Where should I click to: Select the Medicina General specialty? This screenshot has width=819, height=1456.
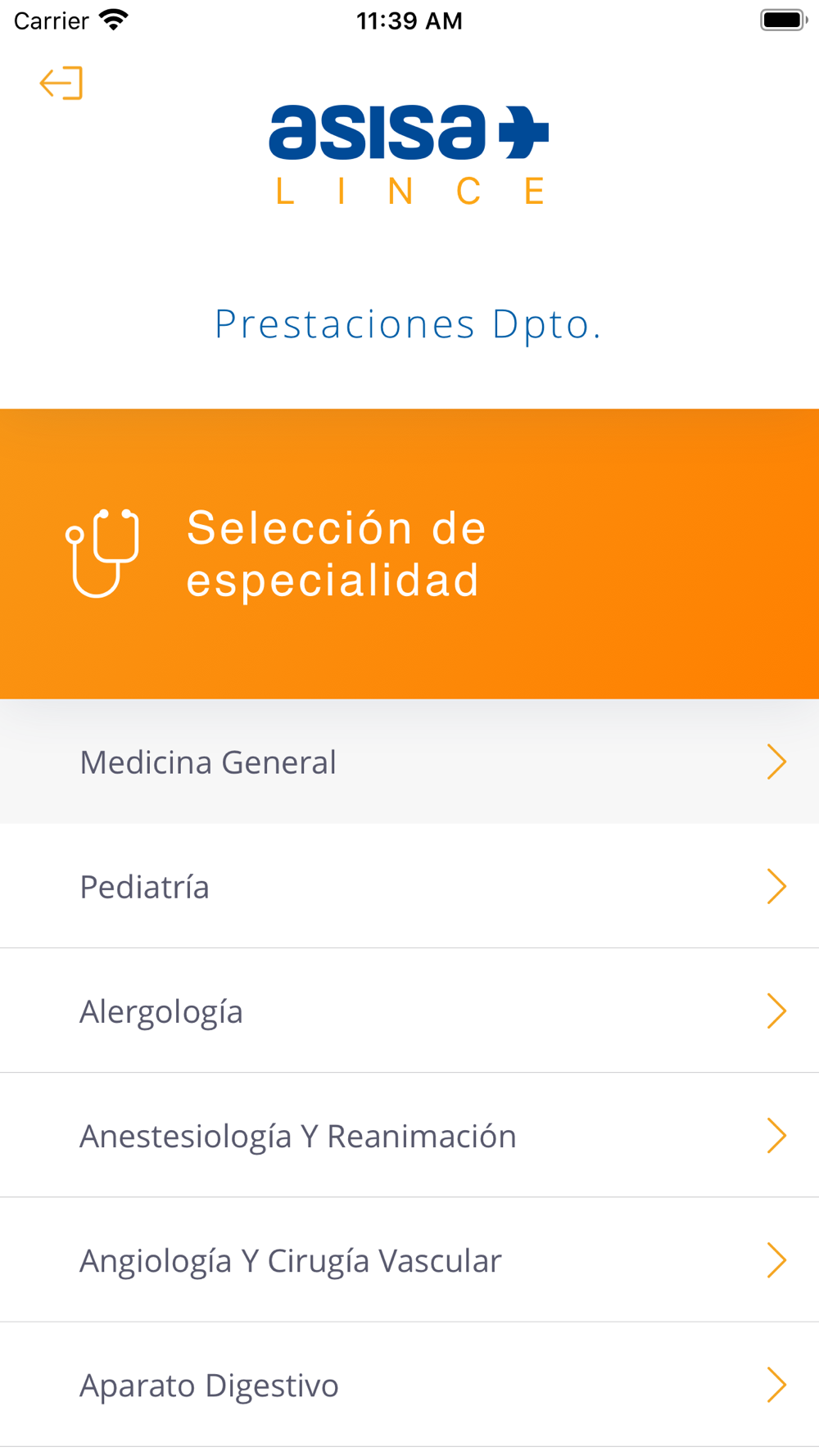[409, 762]
